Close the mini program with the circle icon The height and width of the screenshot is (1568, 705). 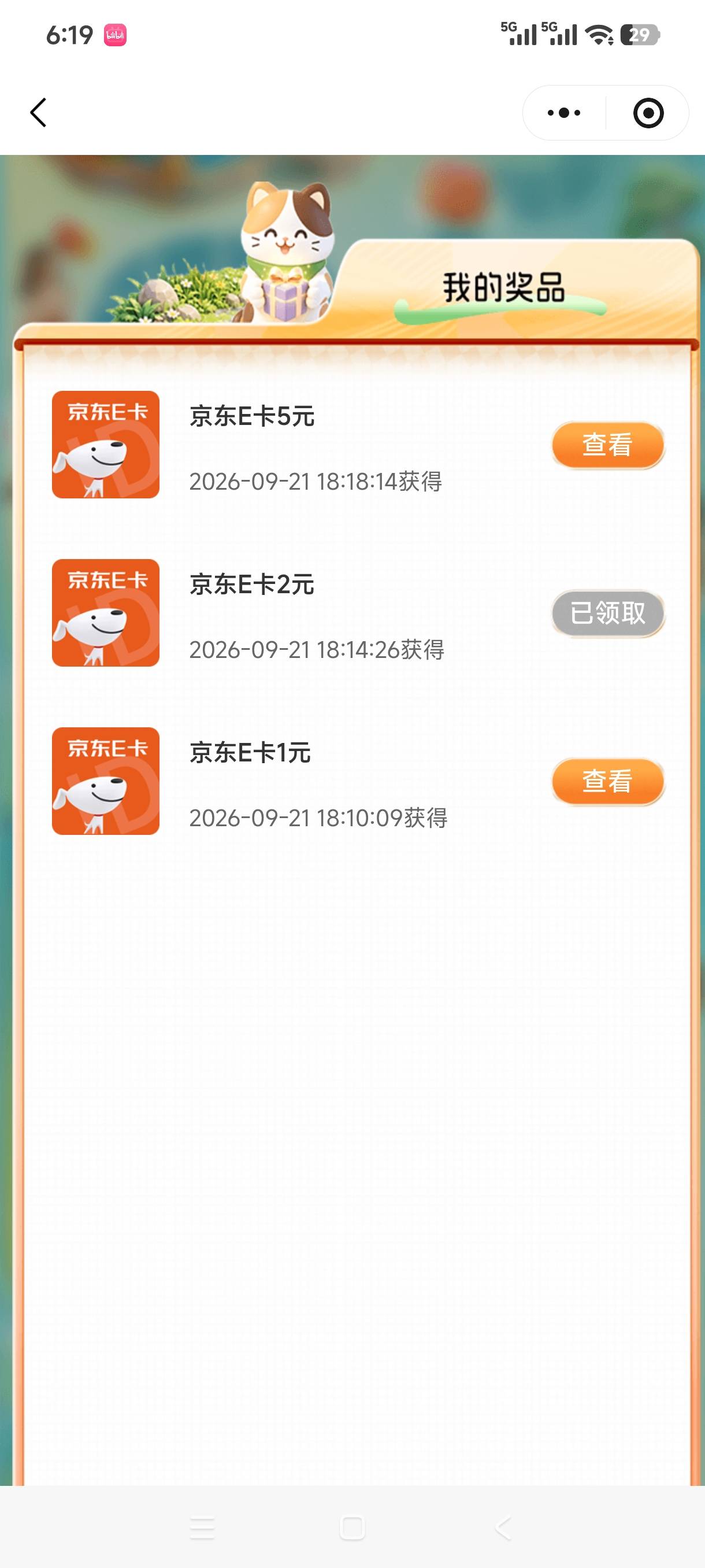648,113
